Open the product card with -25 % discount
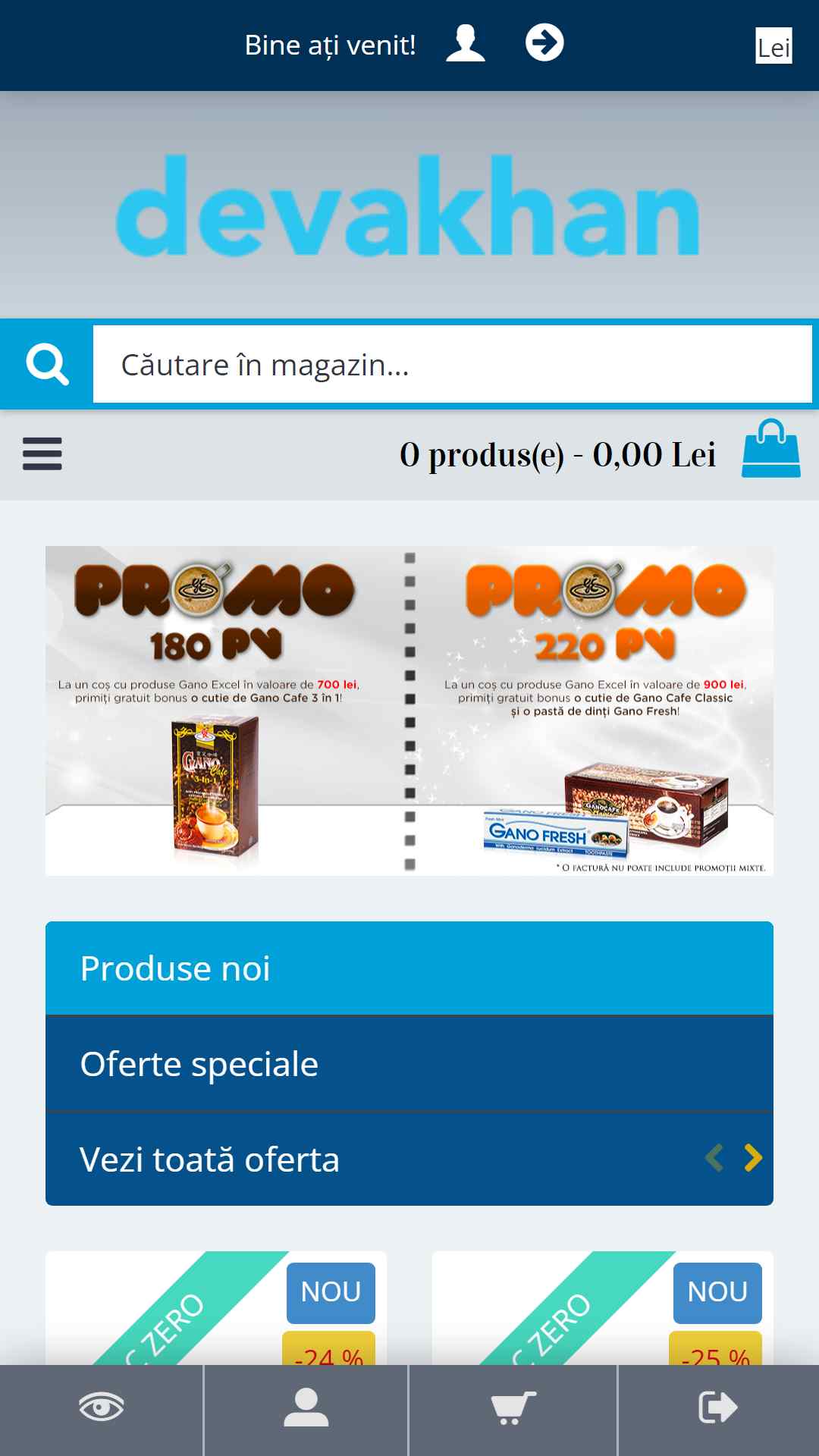Screen dimensions: 819x1456 click(602, 1312)
